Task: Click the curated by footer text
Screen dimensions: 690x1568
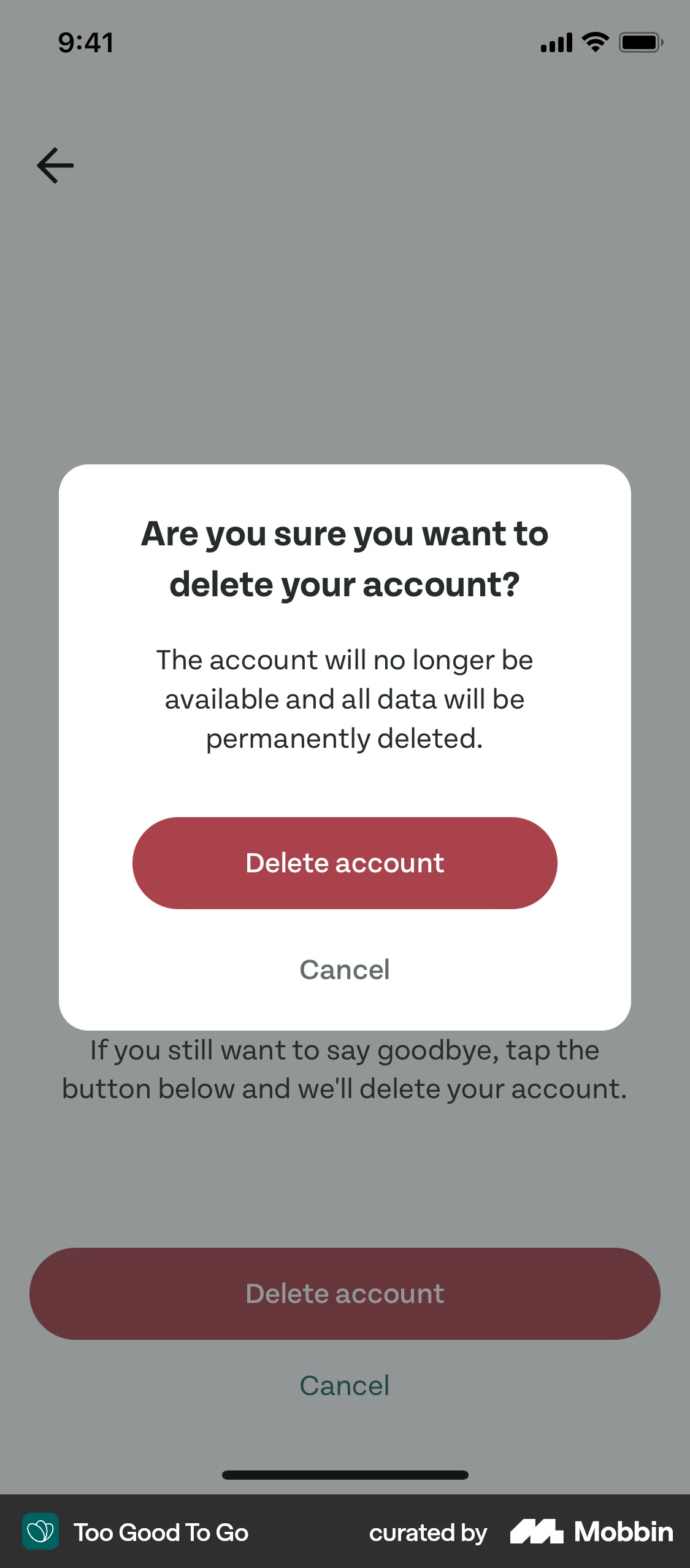Action: pos(428,1532)
